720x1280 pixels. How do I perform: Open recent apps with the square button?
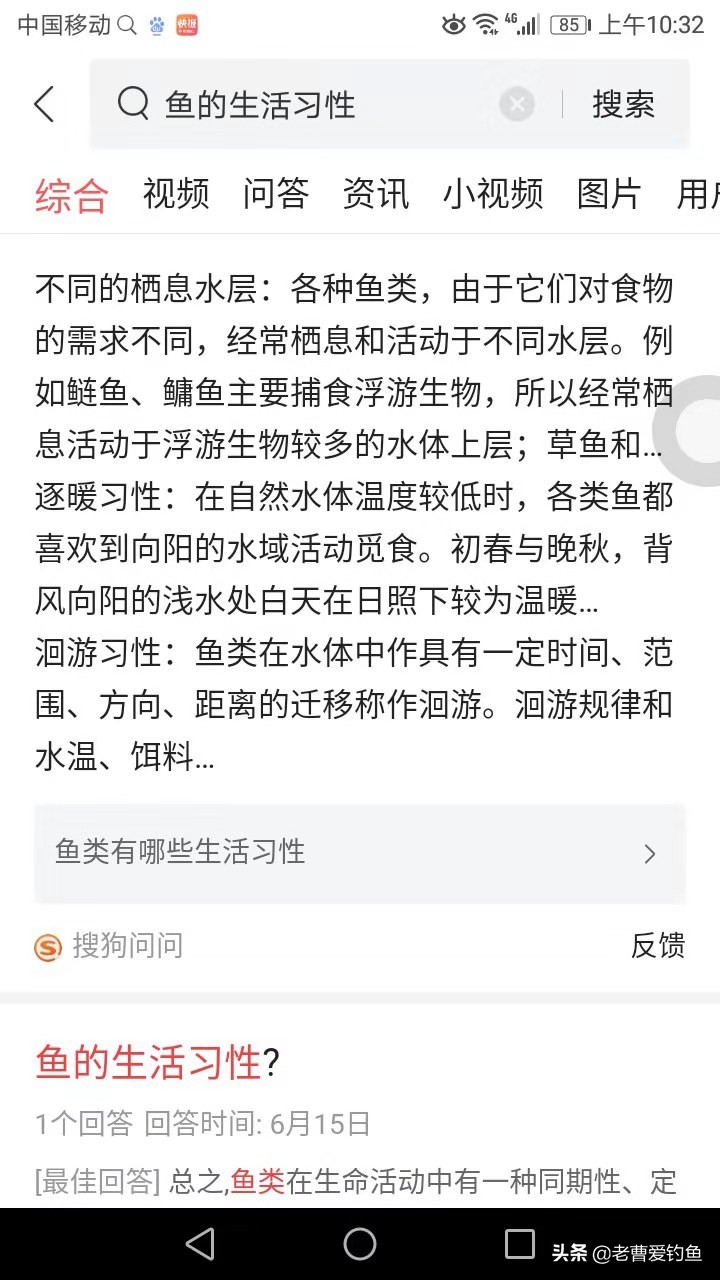[519, 1244]
